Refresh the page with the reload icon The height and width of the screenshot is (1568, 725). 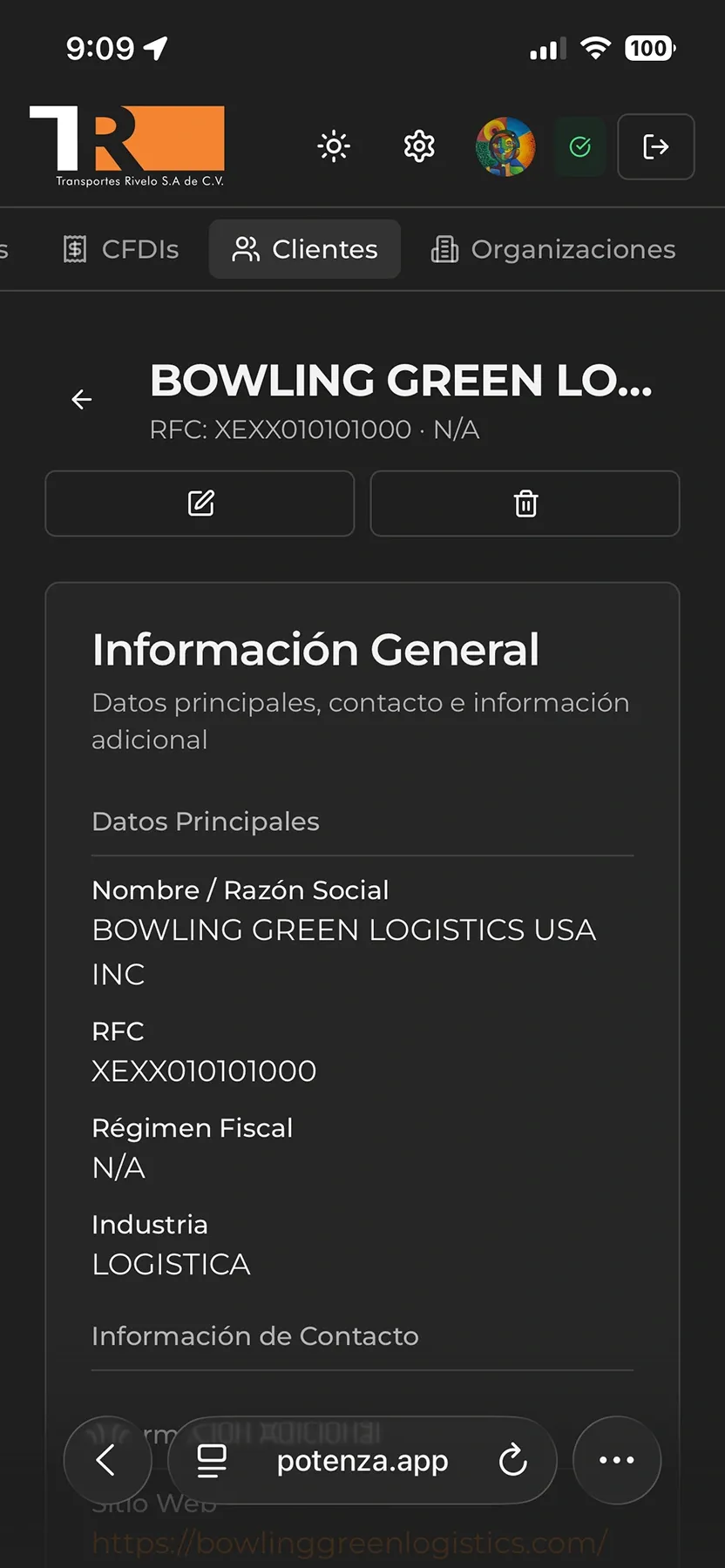[x=512, y=1460]
